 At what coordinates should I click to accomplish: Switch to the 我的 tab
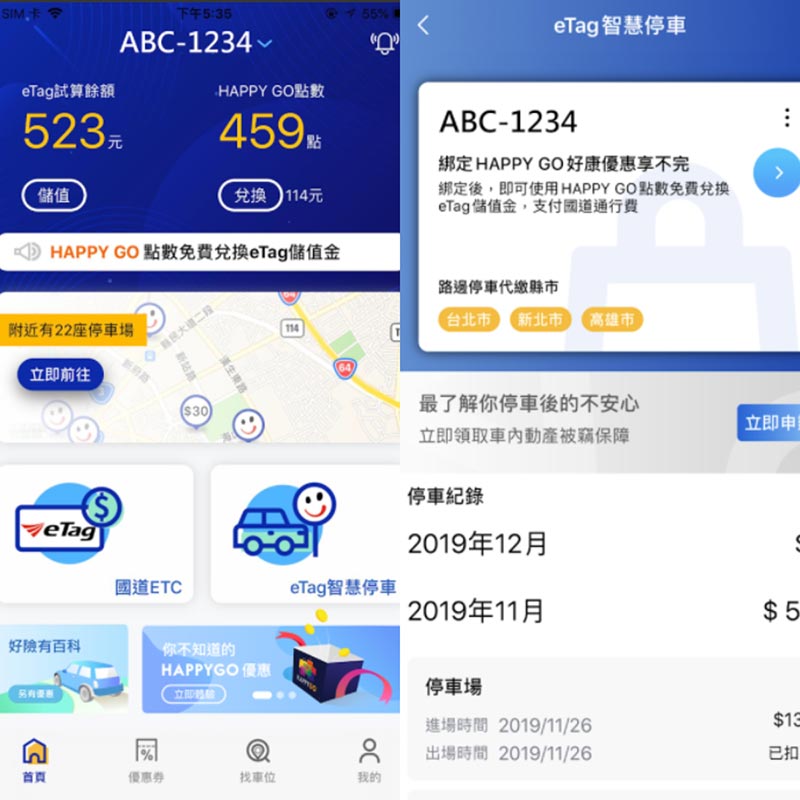(369, 760)
